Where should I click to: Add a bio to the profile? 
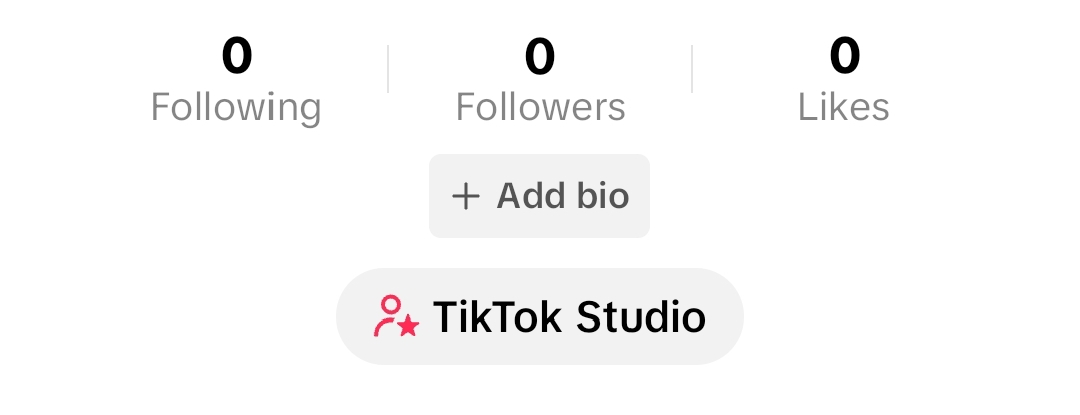point(540,196)
